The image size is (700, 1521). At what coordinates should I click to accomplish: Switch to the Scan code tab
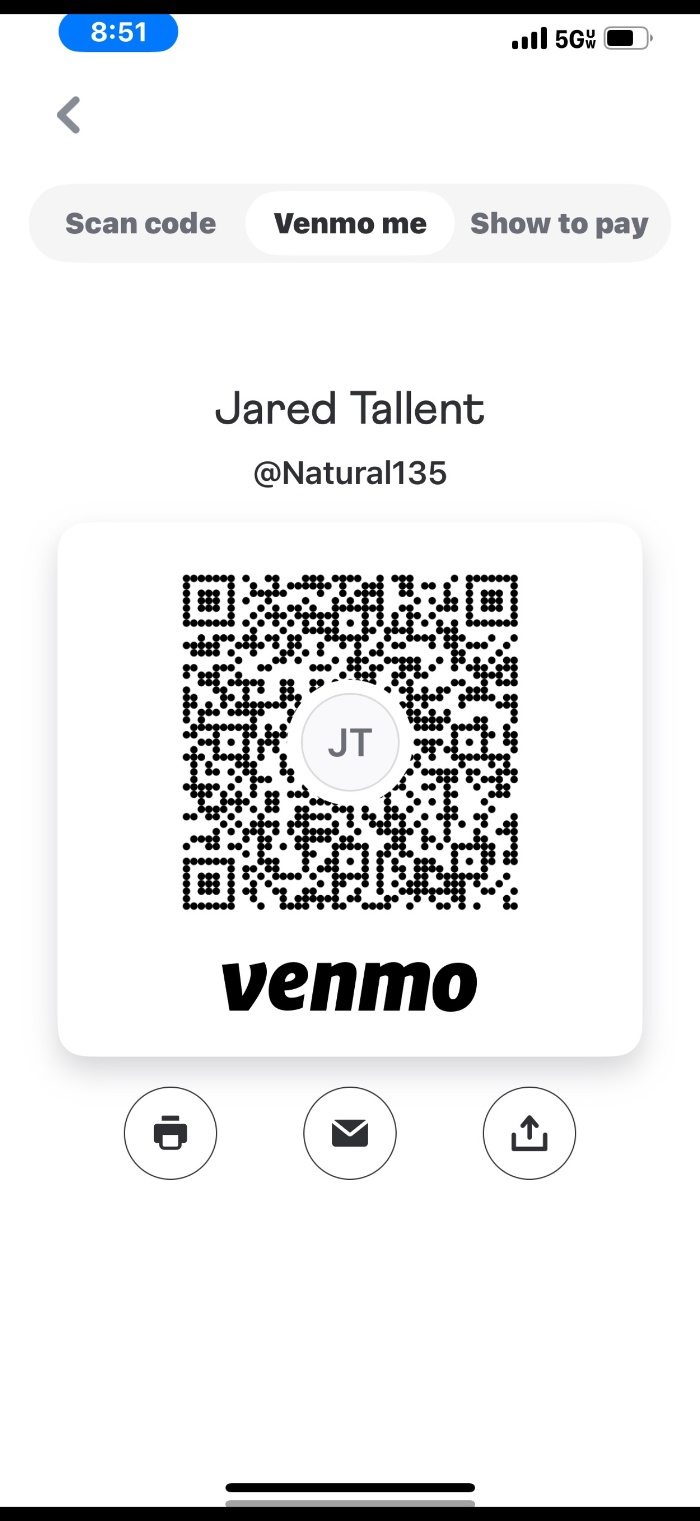pyautogui.click(x=140, y=224)
